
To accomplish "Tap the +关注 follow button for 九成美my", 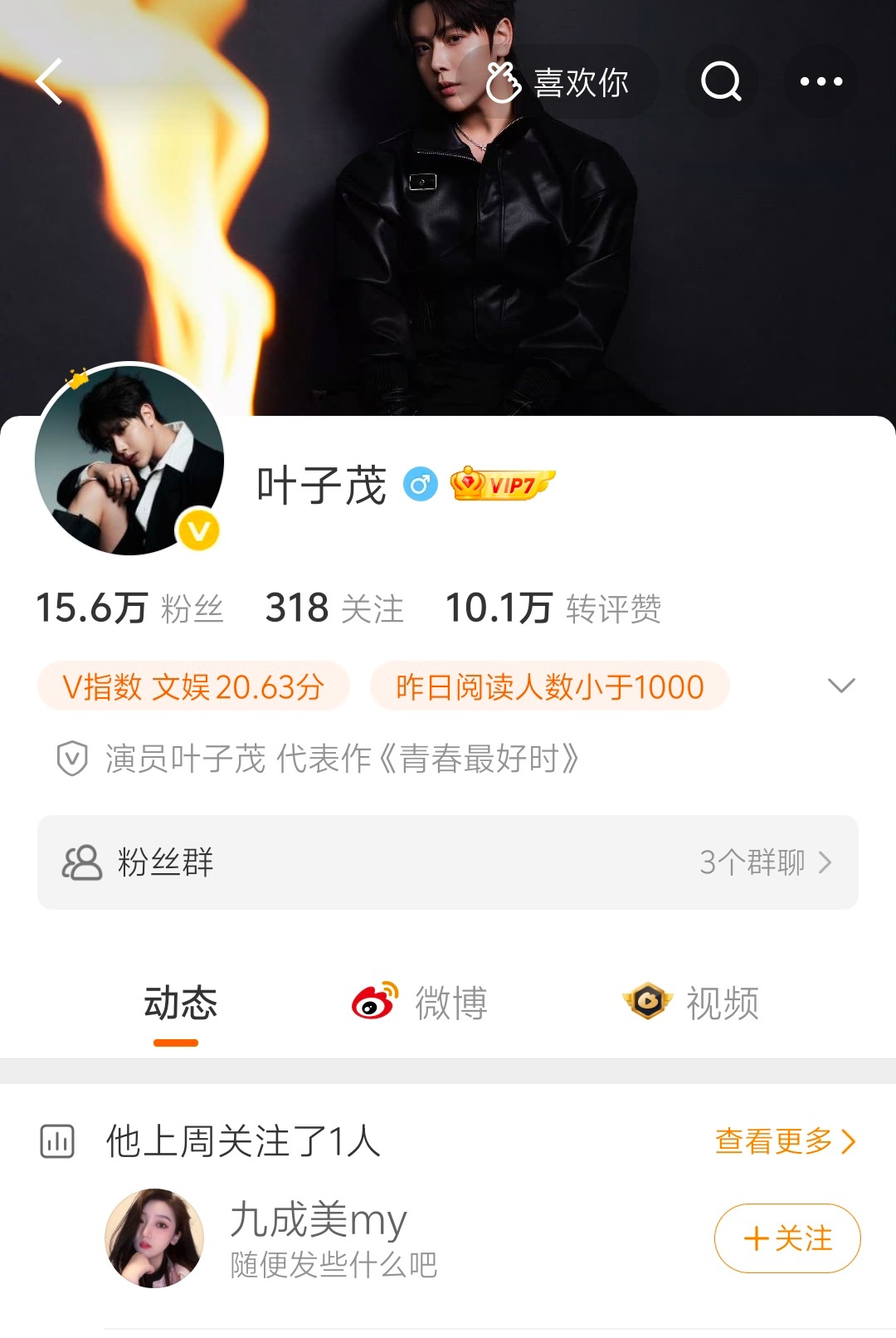I will (786, 1237).
